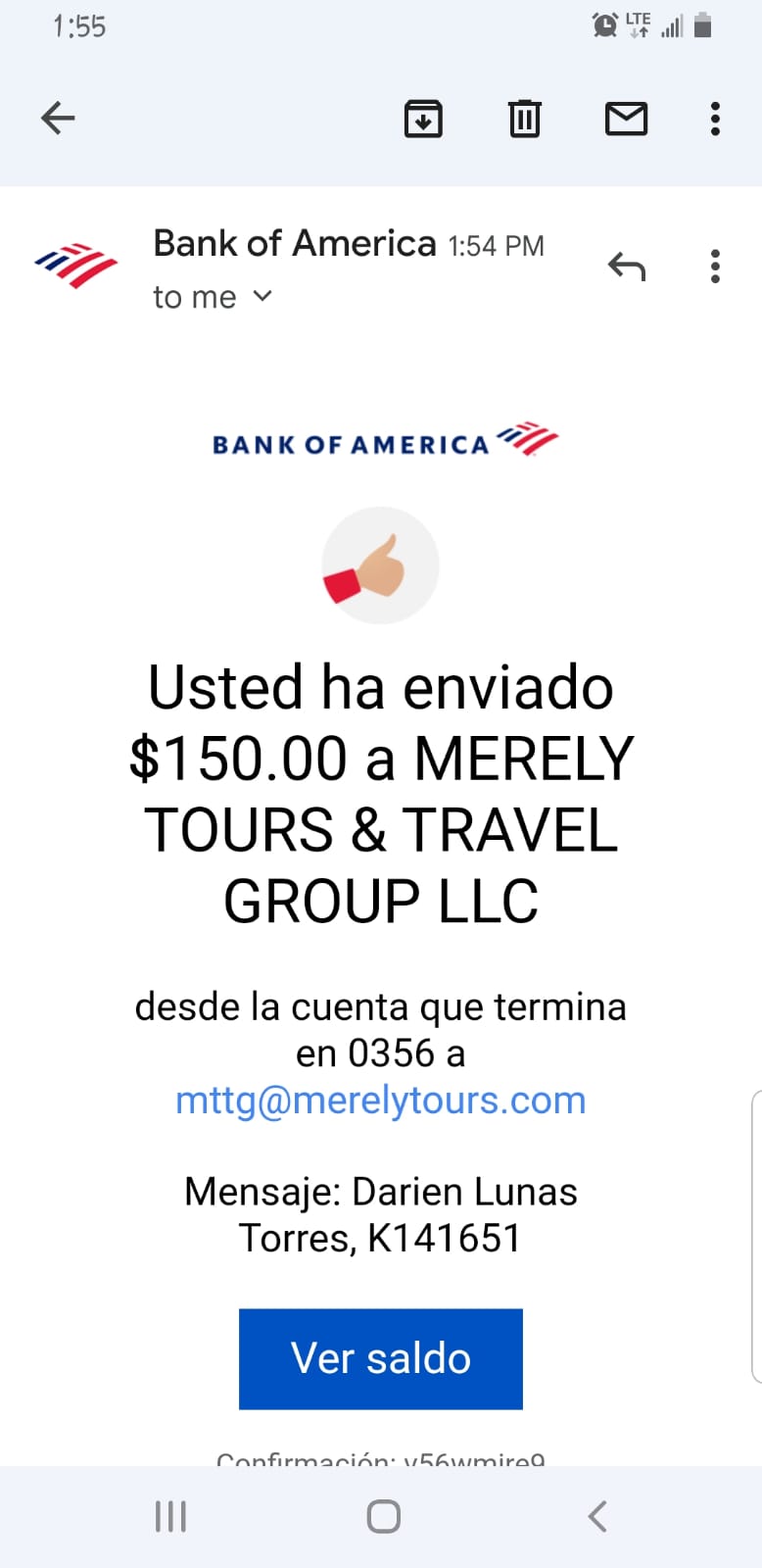762x1568 pixels.
Task: Open the mttg@merelytours.com link
Action: 380,1100
